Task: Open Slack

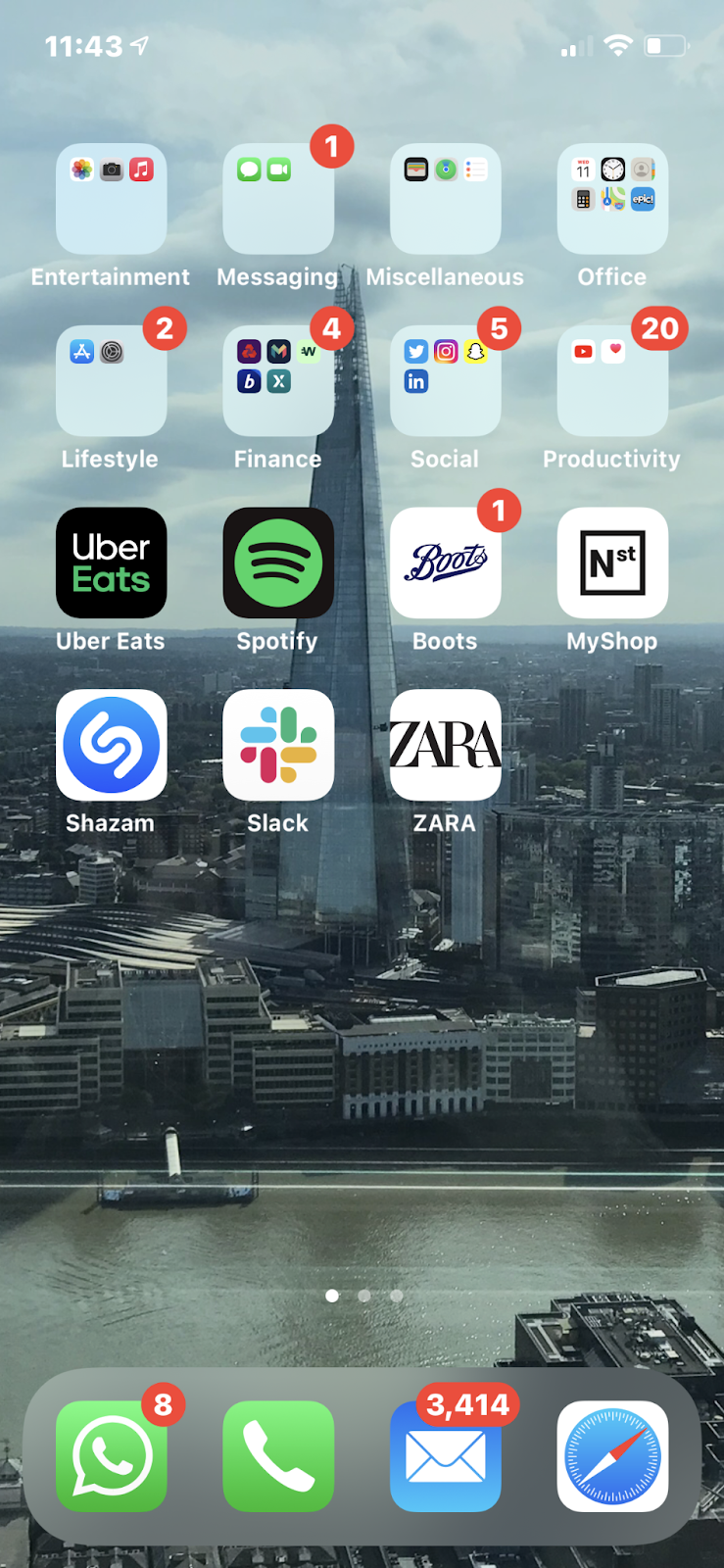Action: coord(278,745)
